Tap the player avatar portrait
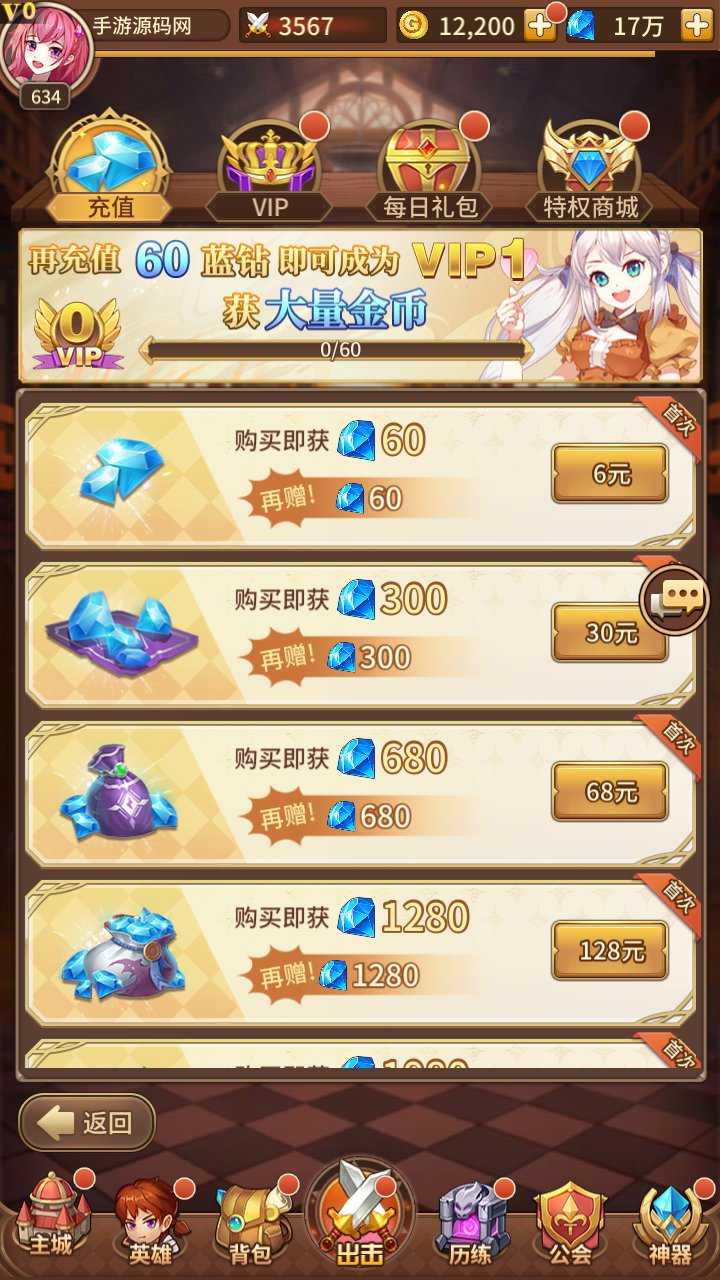This screenshot has width=720, height=1280. (x=46, y=48)
